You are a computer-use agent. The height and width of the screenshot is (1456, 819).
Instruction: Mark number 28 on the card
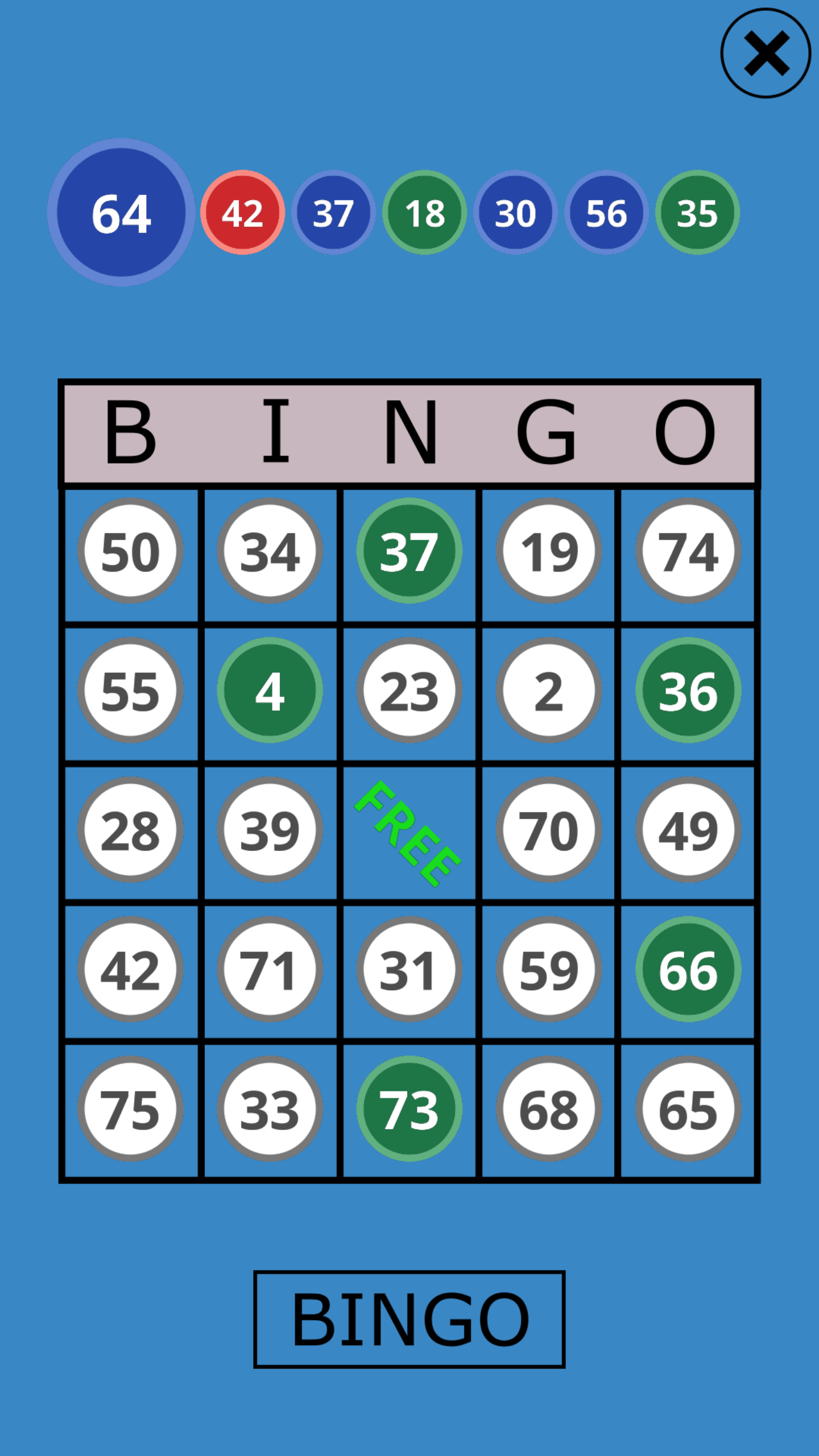[130, 830]
